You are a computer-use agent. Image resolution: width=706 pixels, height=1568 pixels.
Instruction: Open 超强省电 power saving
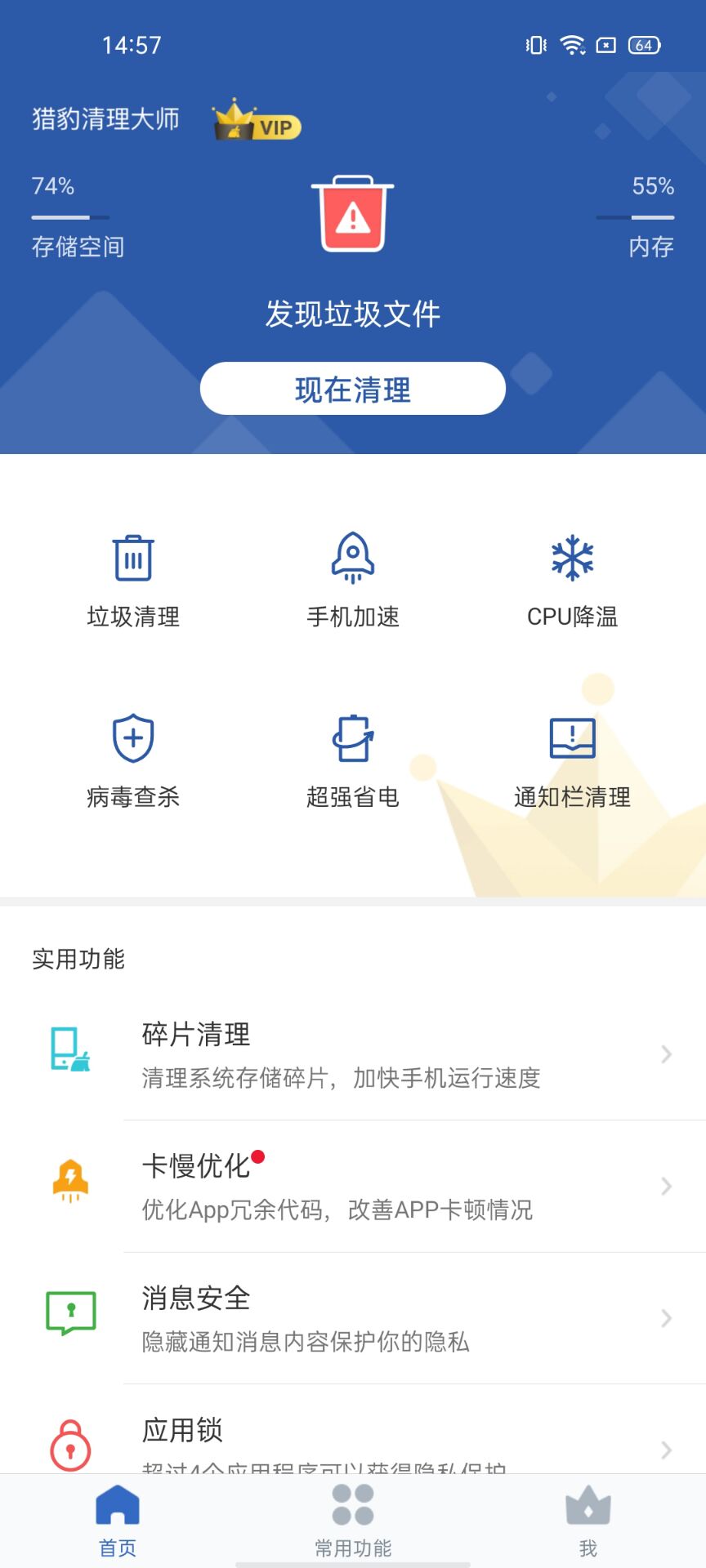[352, 759]
